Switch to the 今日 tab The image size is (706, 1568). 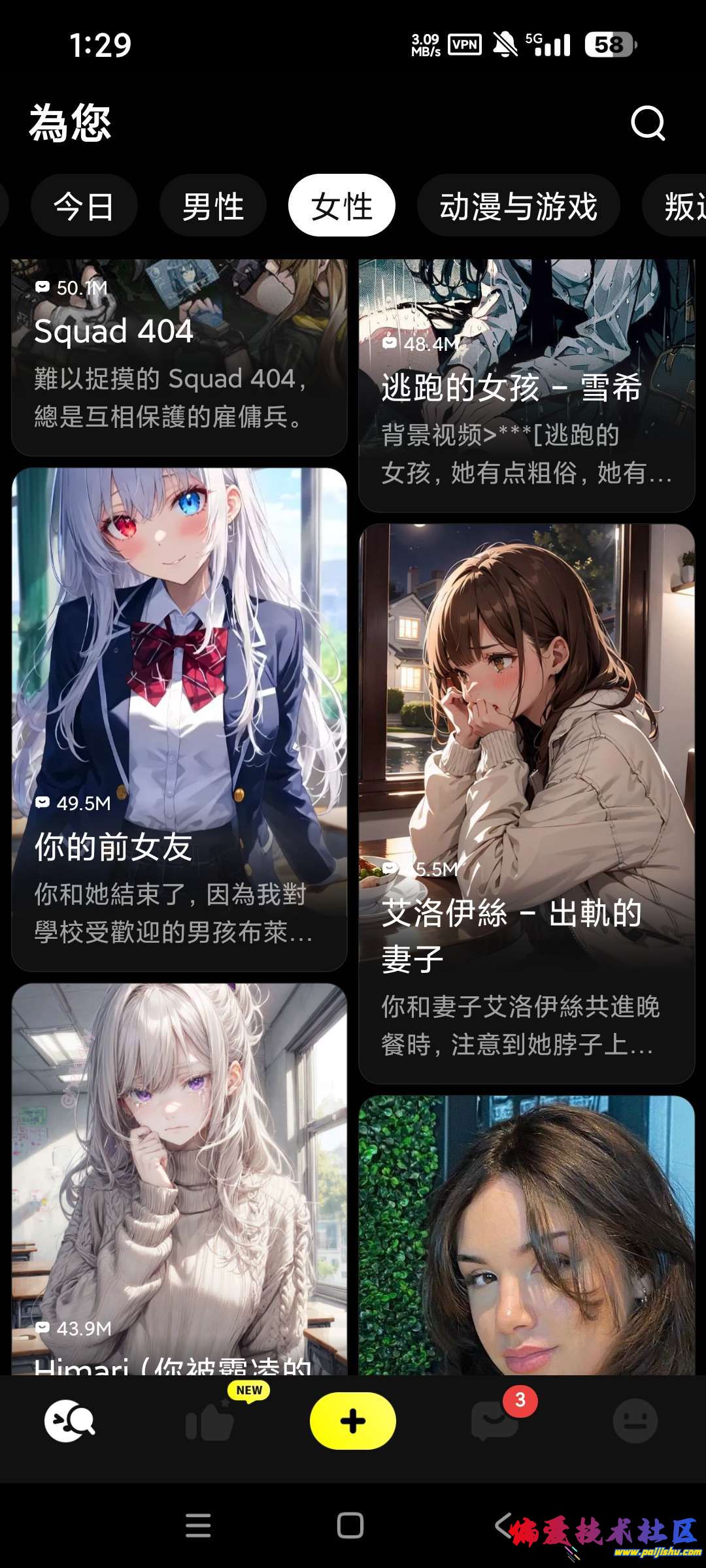click(x=84, y=206)
